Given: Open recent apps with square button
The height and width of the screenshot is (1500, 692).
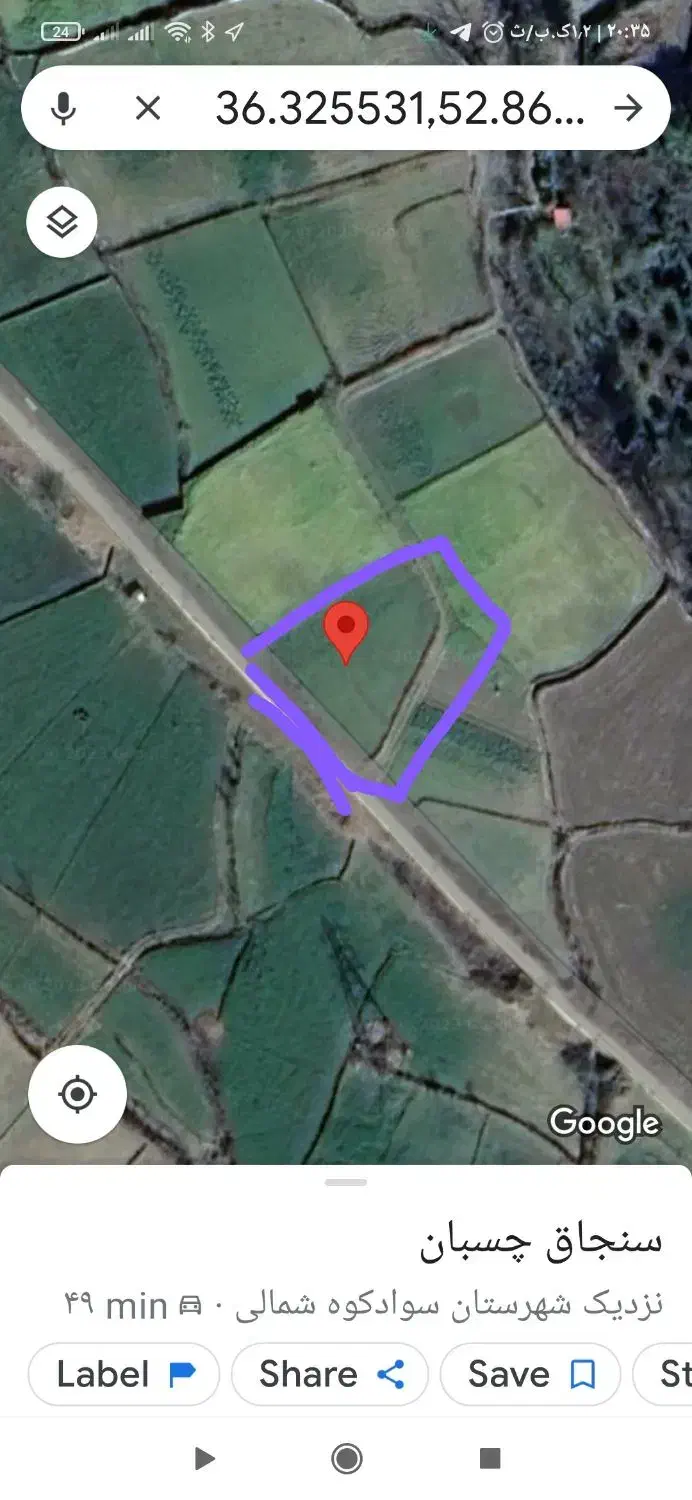Looking at the screenshot, I should coord(489,1459).
